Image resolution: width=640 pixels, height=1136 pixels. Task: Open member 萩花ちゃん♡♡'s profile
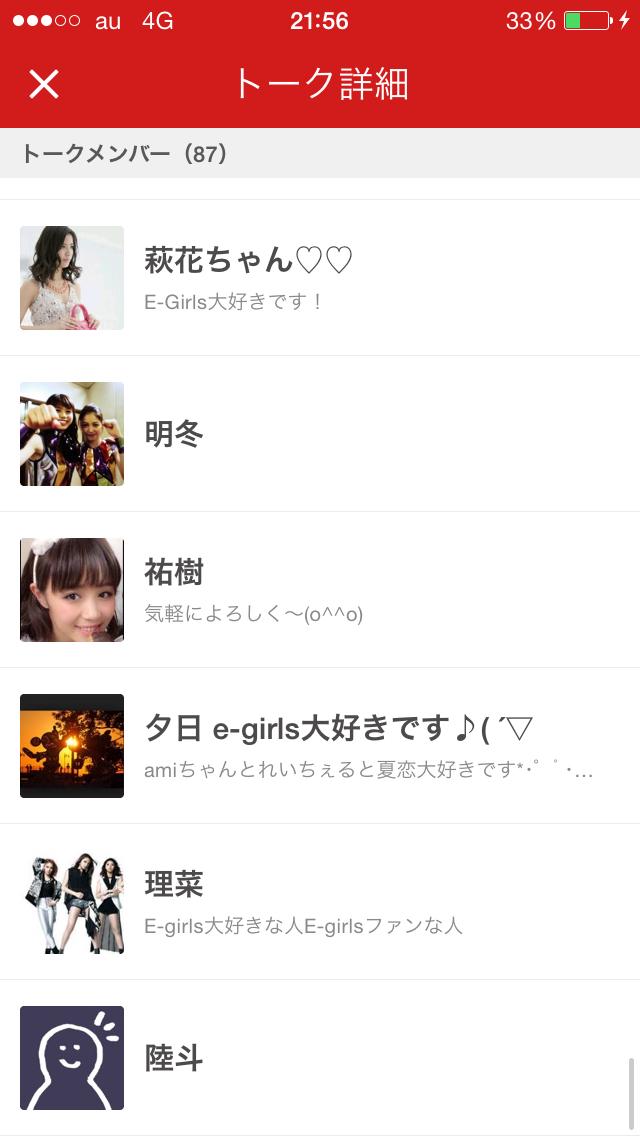point(320,278)
